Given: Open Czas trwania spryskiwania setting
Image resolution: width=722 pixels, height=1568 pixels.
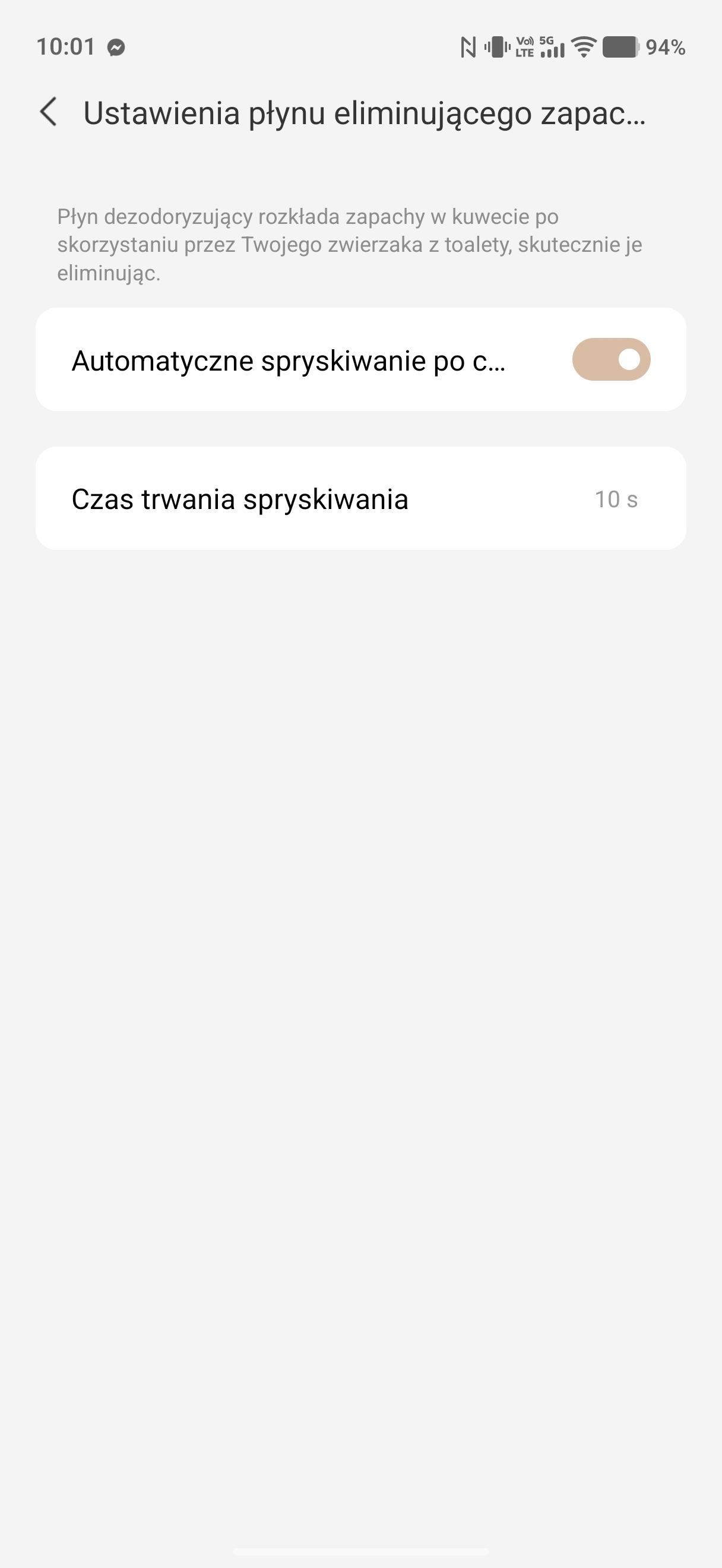Looking at the screenshot, I should pos(360,499).
